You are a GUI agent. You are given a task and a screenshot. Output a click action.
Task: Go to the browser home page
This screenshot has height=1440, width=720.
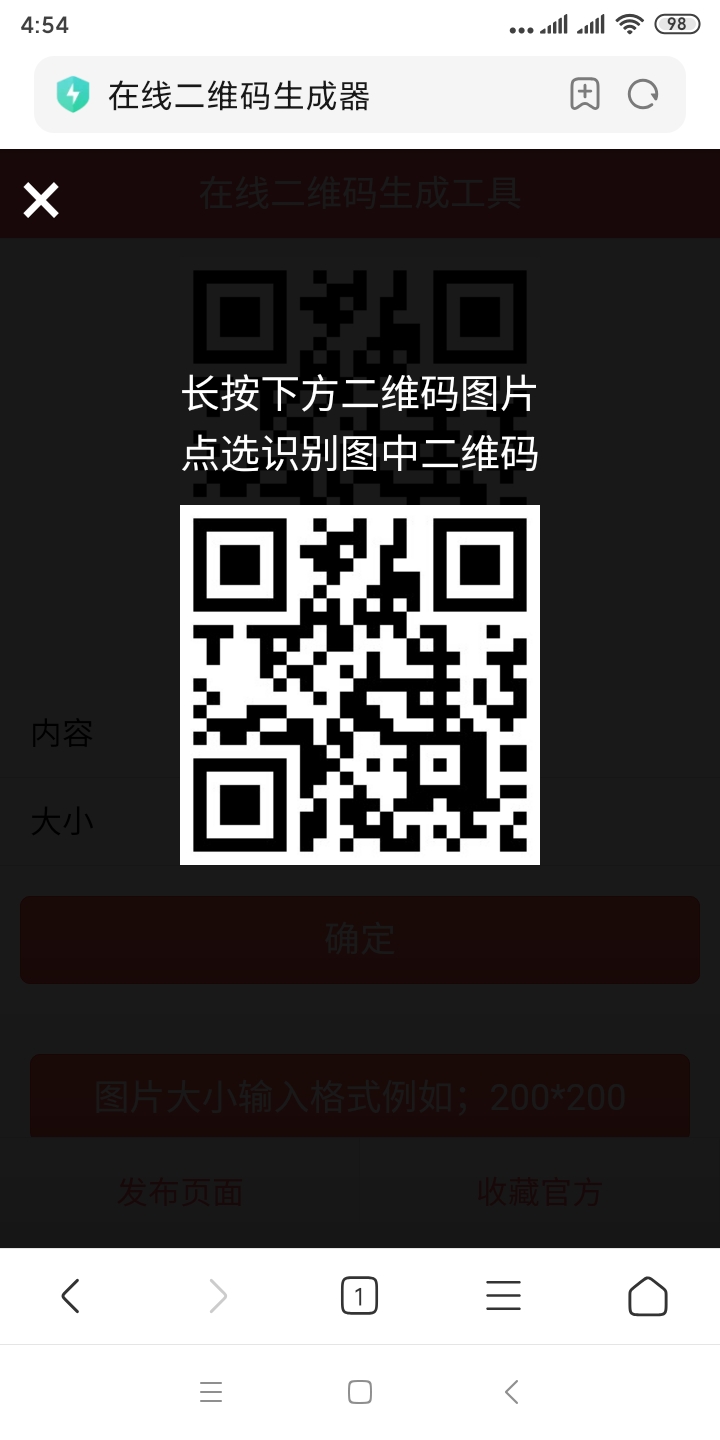tap(647, 1296)
